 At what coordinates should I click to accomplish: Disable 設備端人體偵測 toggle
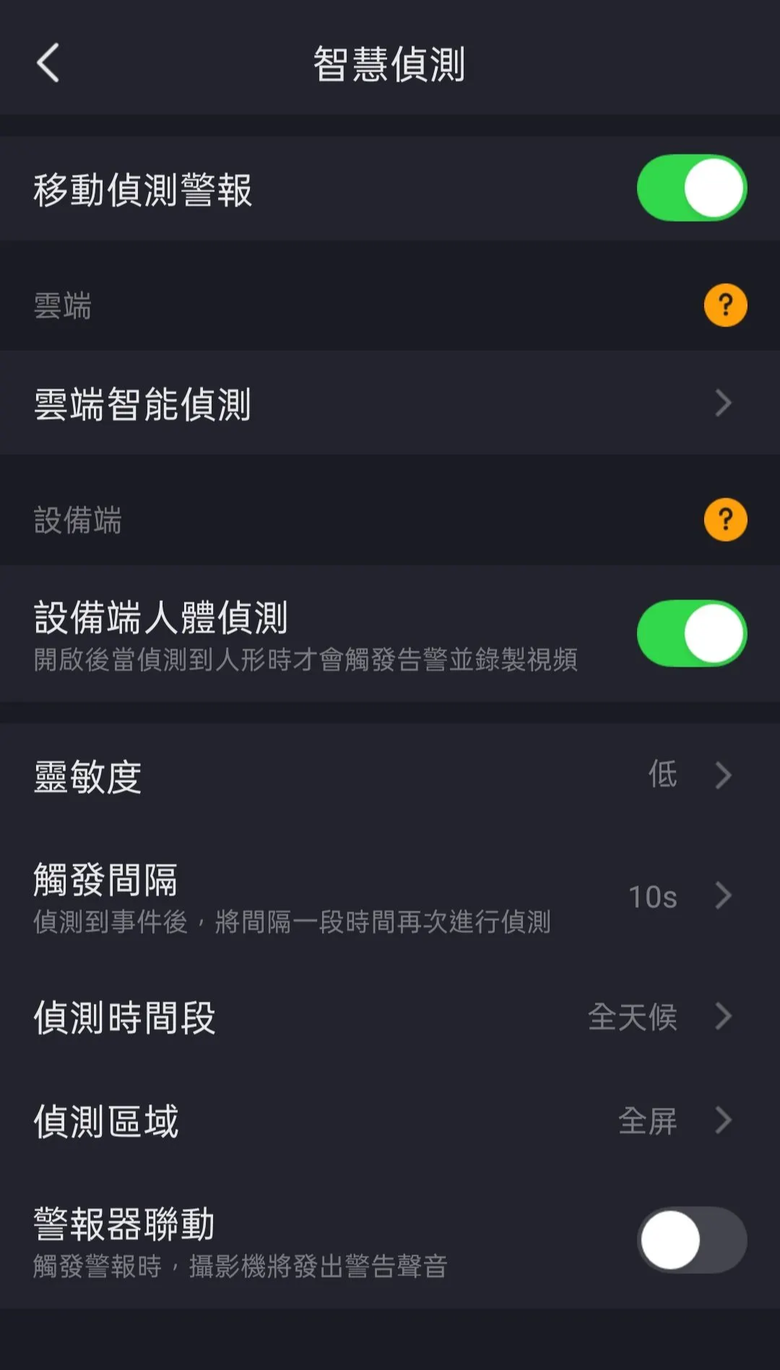coord(691,633)
